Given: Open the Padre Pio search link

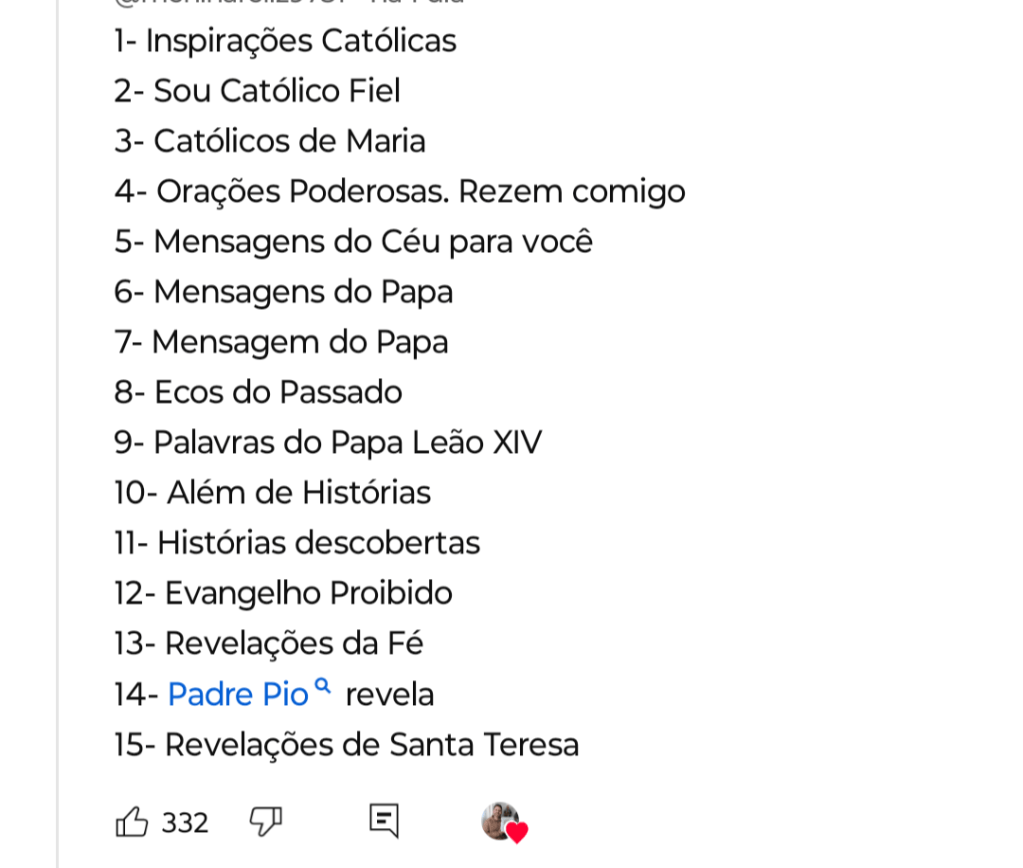Looking at the screenshot, I should coord(238,694).
